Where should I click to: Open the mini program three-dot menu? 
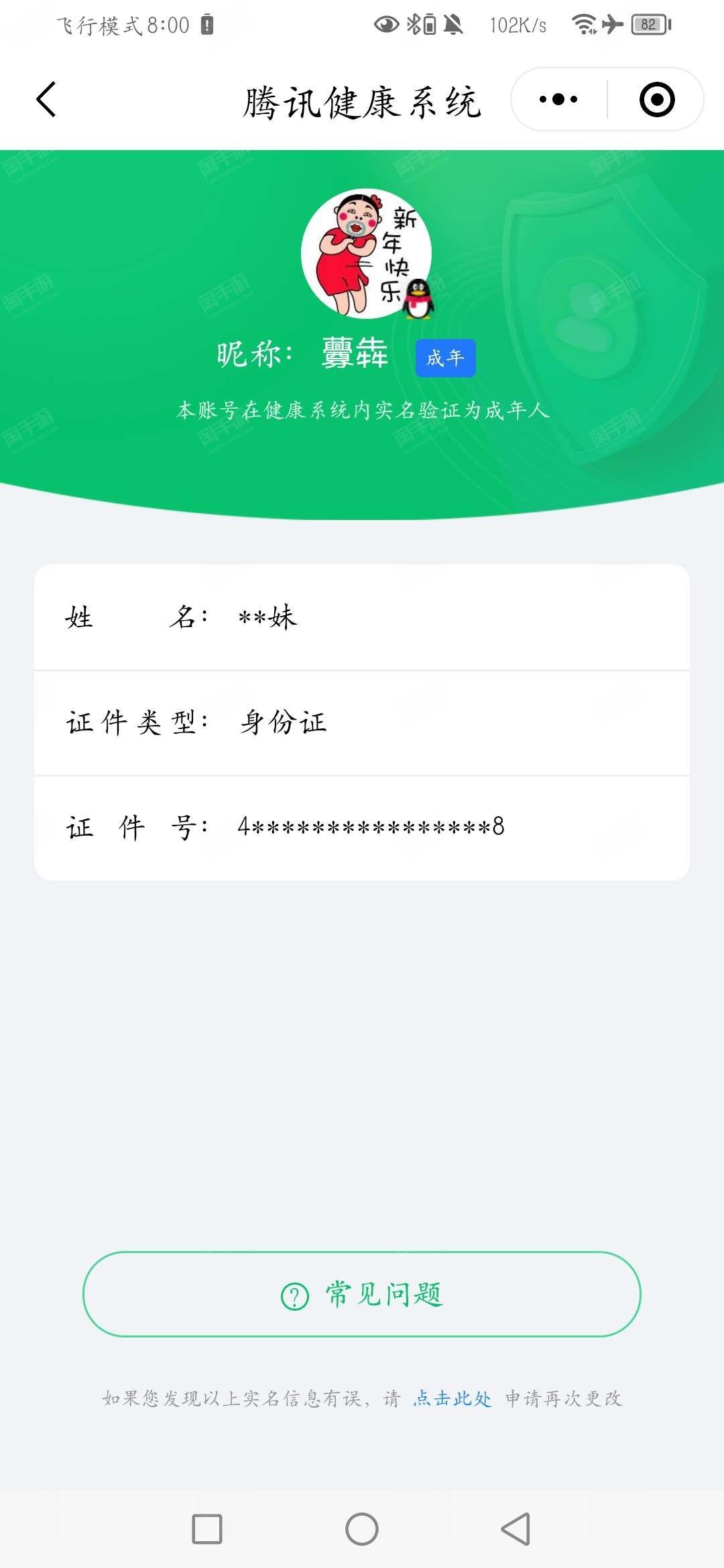pos(558,100)
